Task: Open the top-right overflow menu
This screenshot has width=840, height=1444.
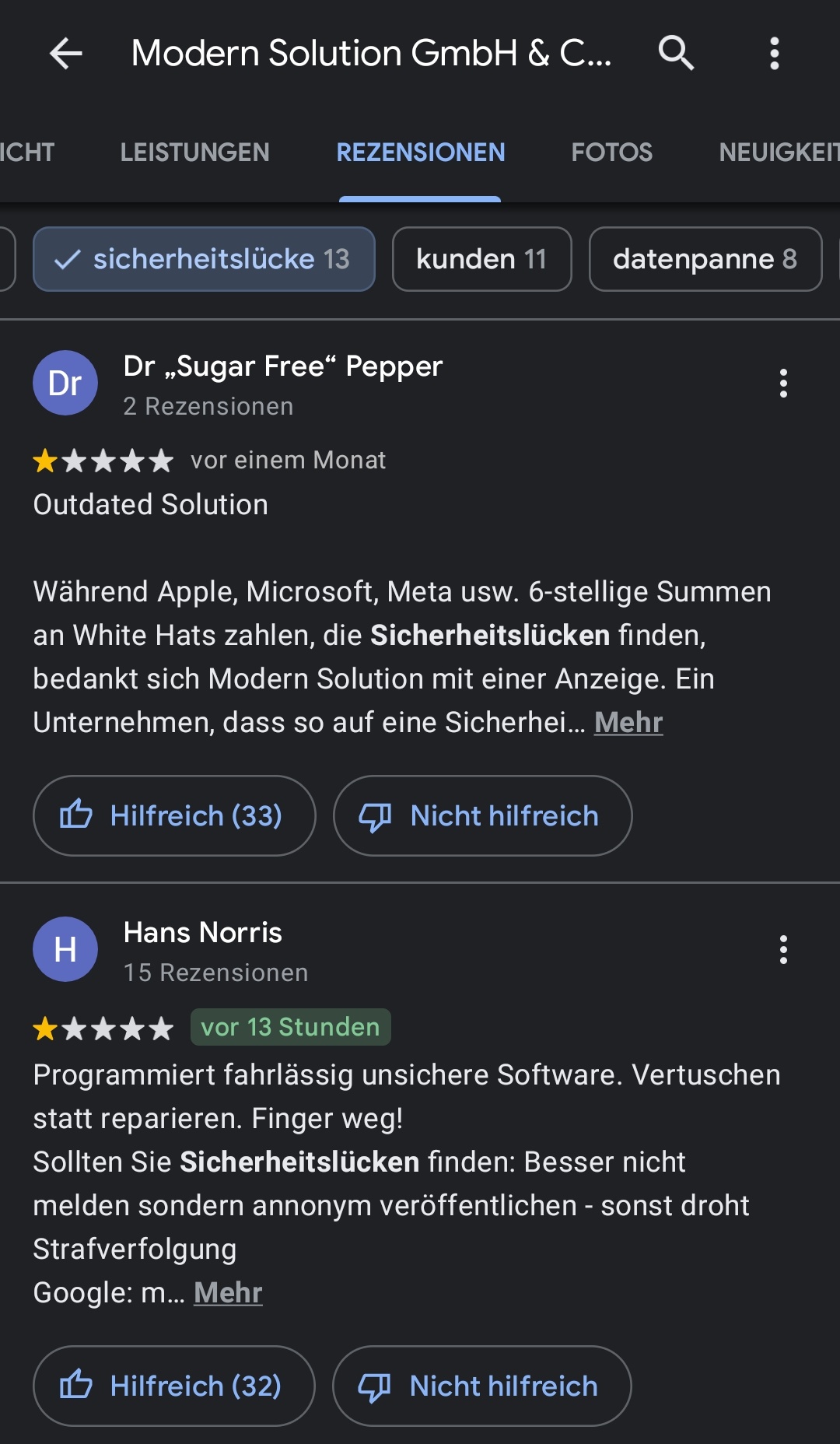Action: (774, 54)
